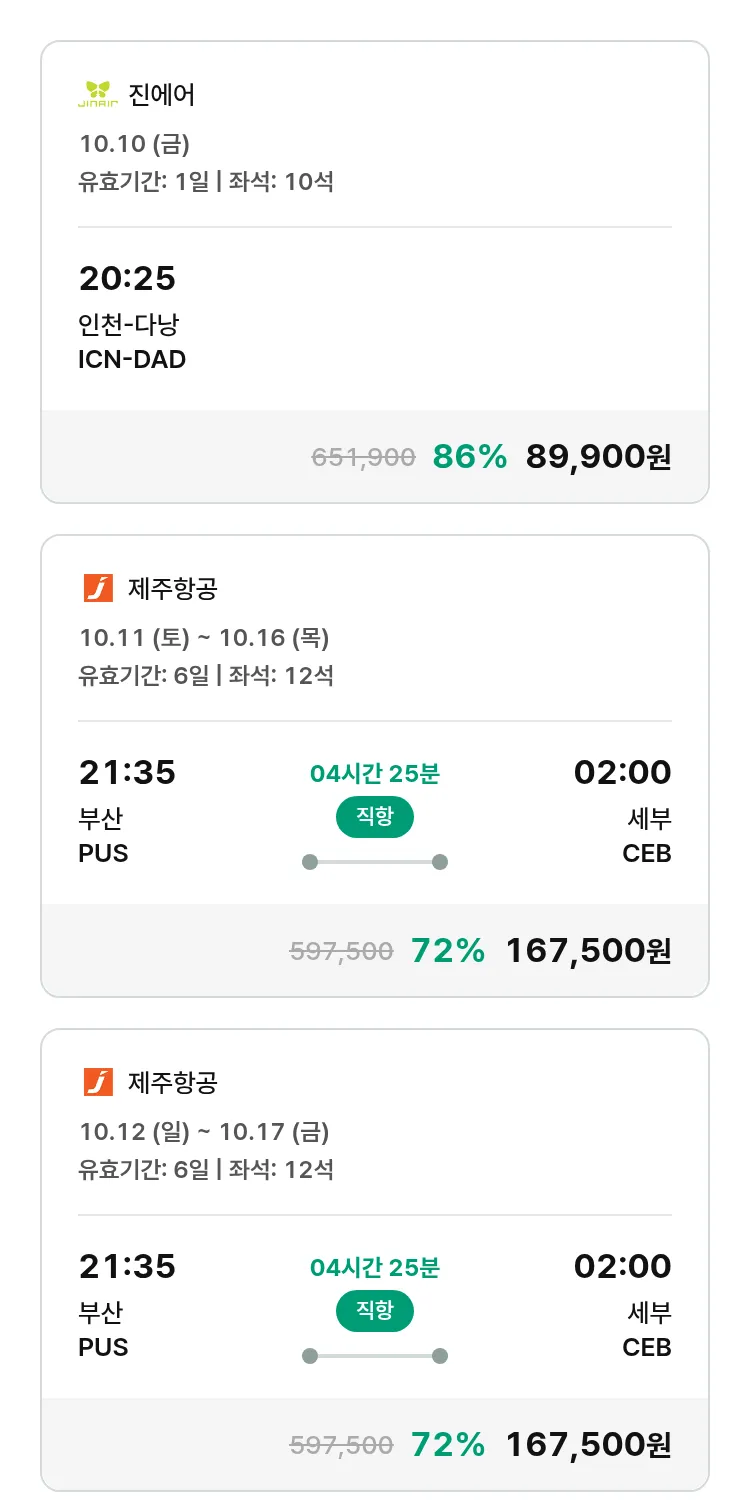This screenshot has width=750, height=1510.
Task: Click the PUS departure code on the middle card
Action: (x=103, y=853)
